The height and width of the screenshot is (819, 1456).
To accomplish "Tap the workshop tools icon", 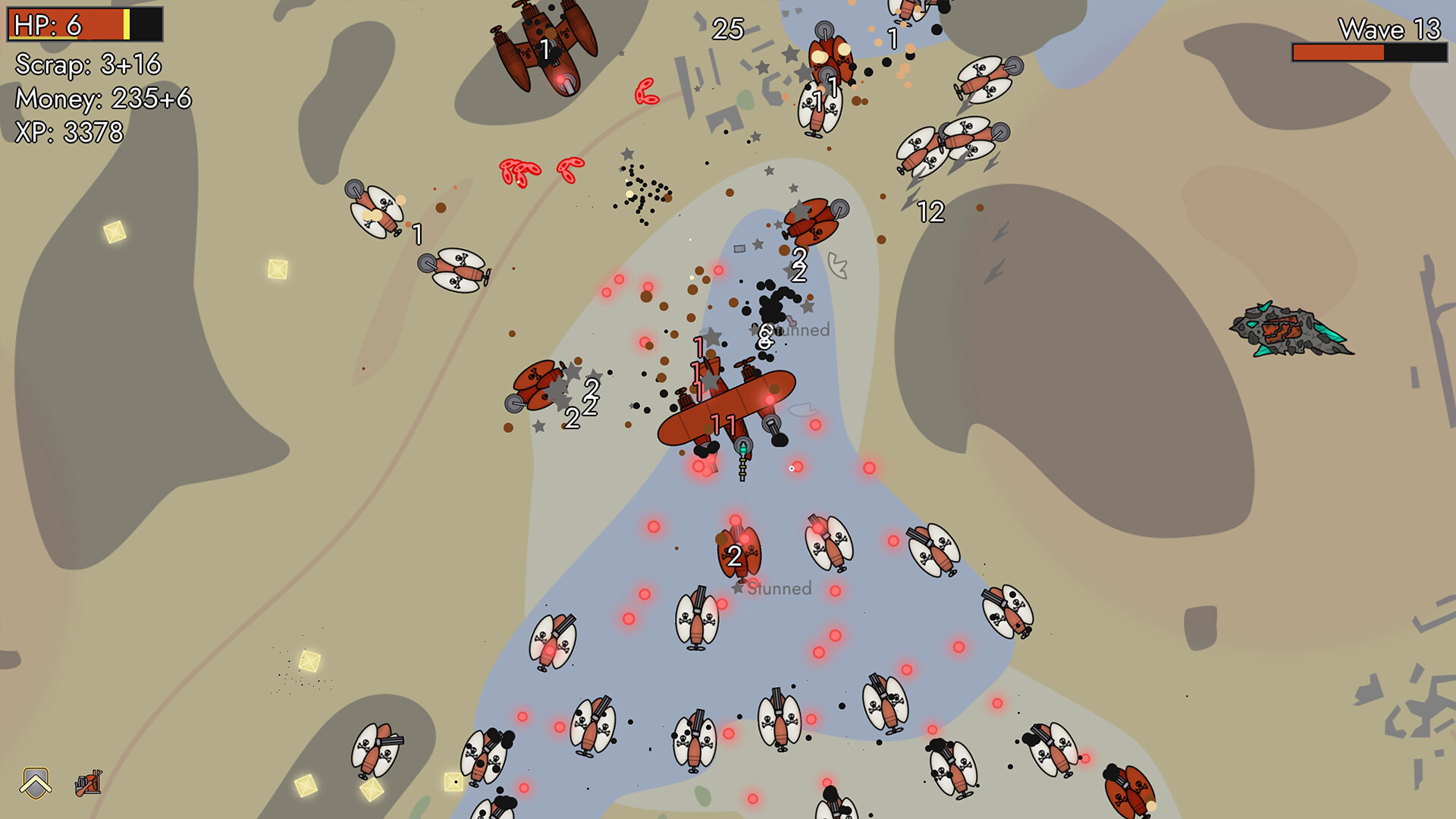I will pyautogui.click(x=89, y=783).
